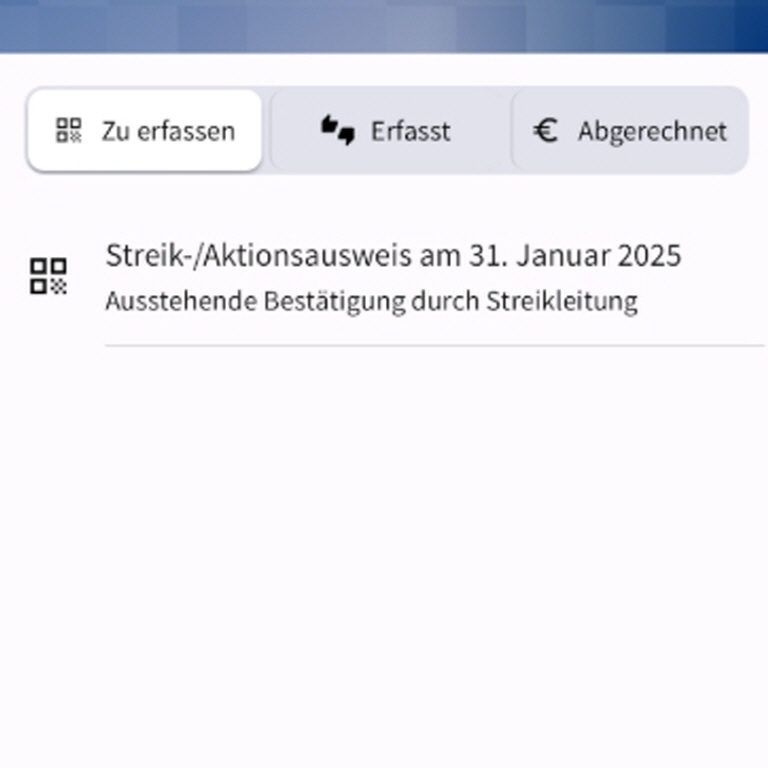Select the Zu erfassen tab
This screenshot has width=768, height=768.
tap(145, 131)
